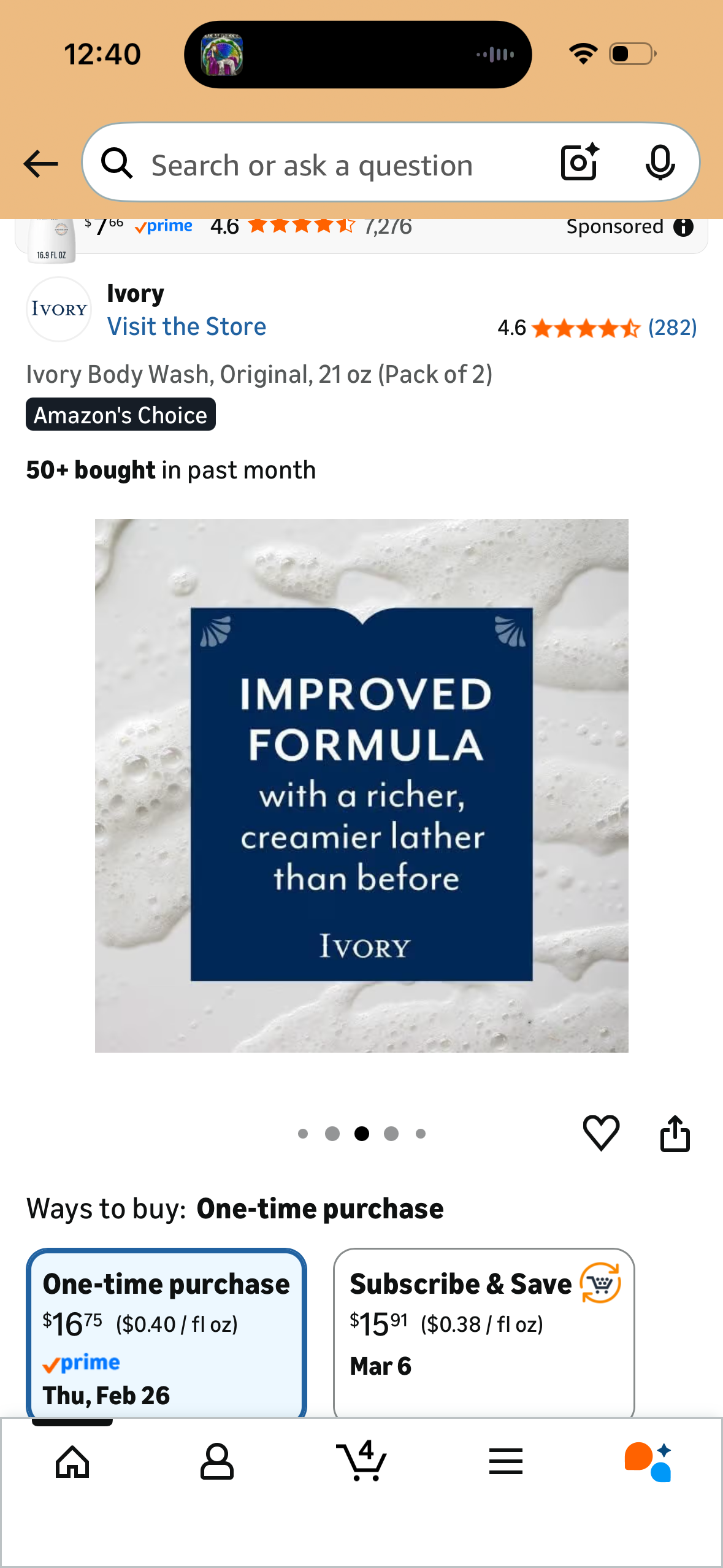This screenshot has height=1568, width=723.
Task: Go back using the arrow icon
Action: (40, 164)
